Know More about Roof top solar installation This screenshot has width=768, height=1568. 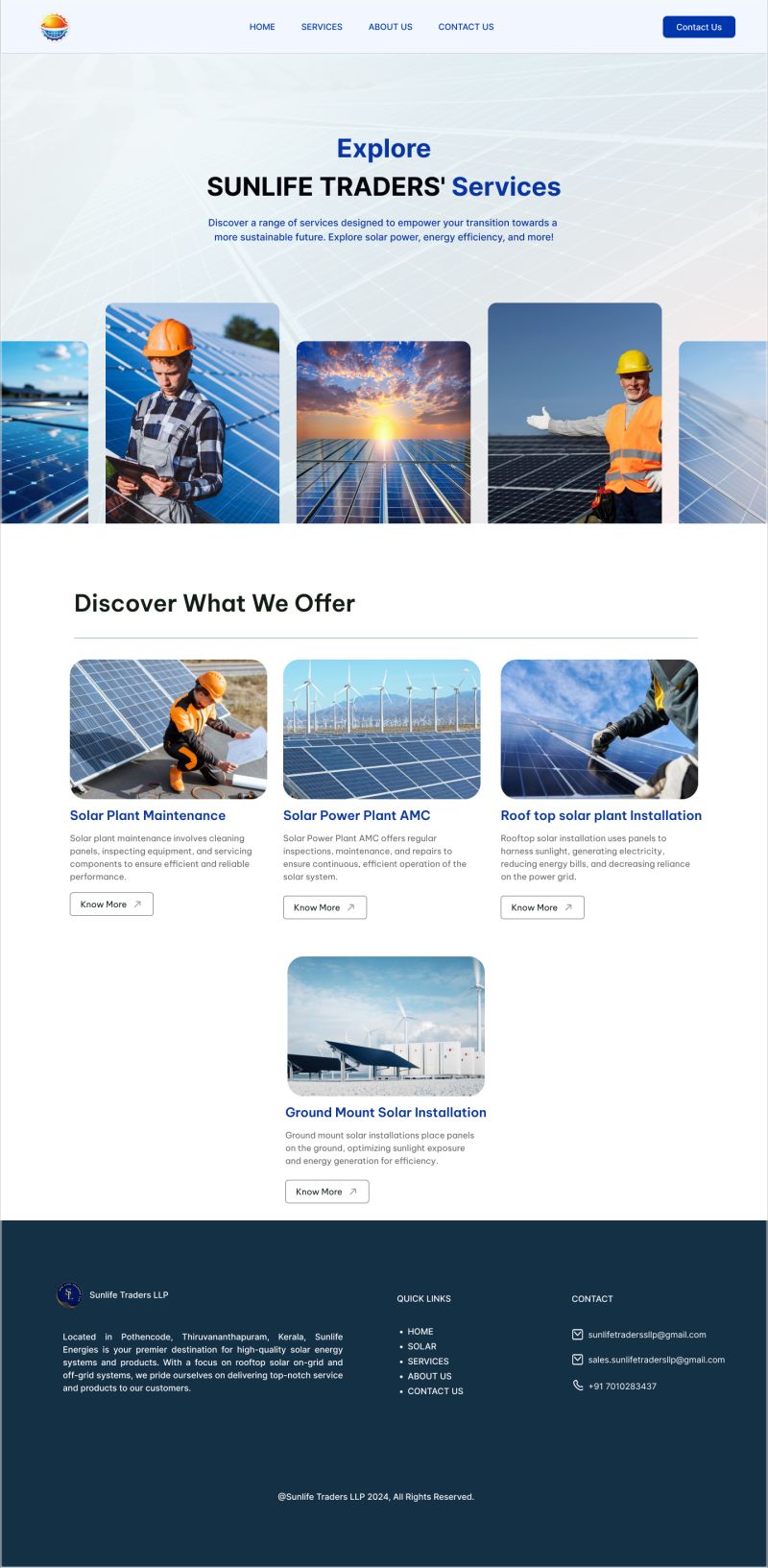541,907
